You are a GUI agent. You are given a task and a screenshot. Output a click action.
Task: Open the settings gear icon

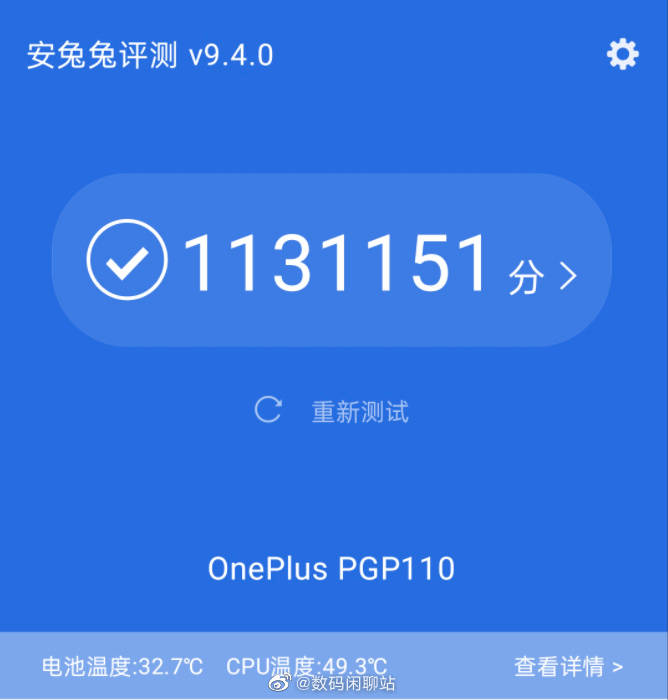622,54
